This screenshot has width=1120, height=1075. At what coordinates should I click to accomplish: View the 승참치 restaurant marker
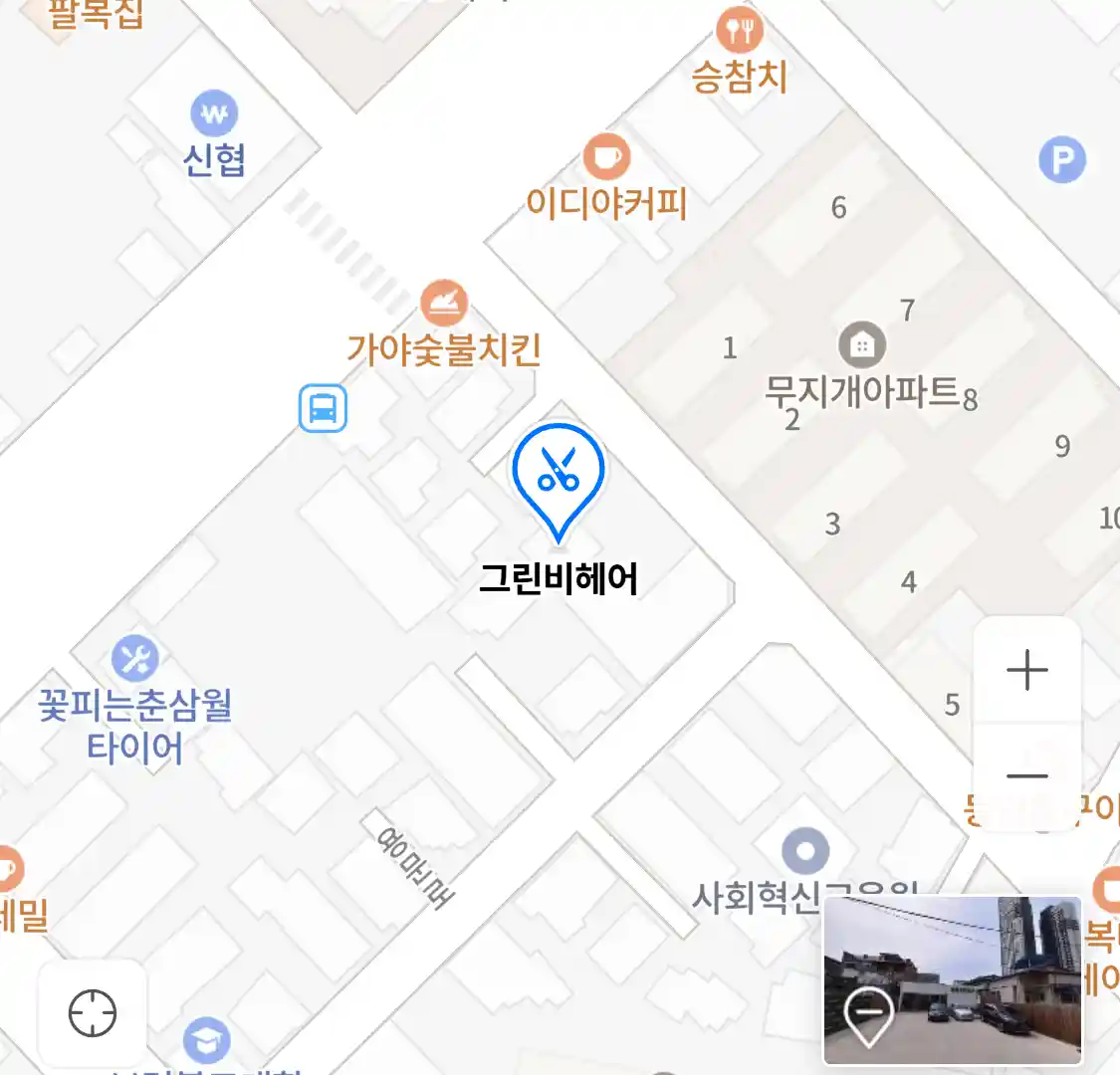click(x=740, y=31)
